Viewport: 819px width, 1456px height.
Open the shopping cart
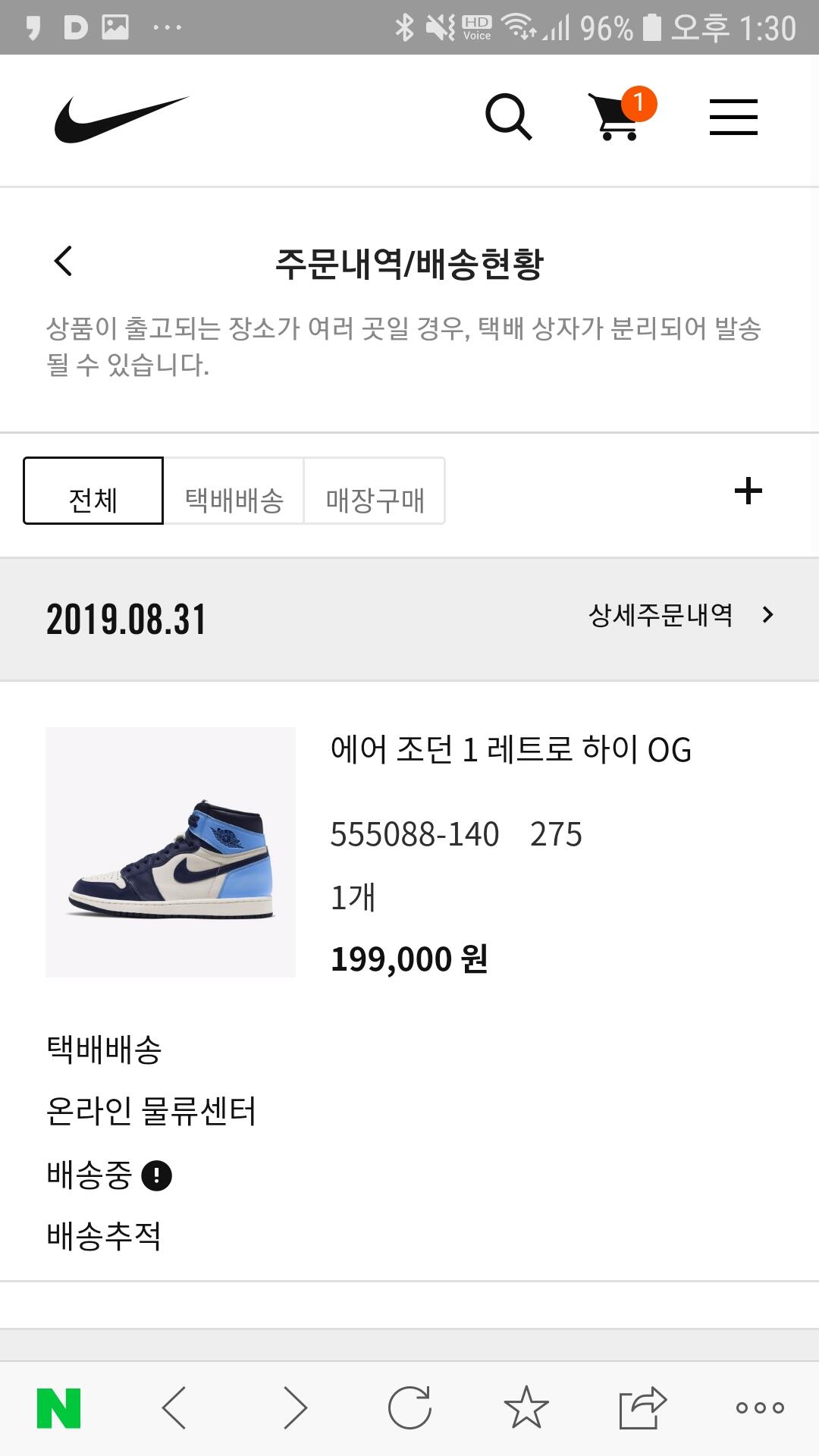[621, 115]
